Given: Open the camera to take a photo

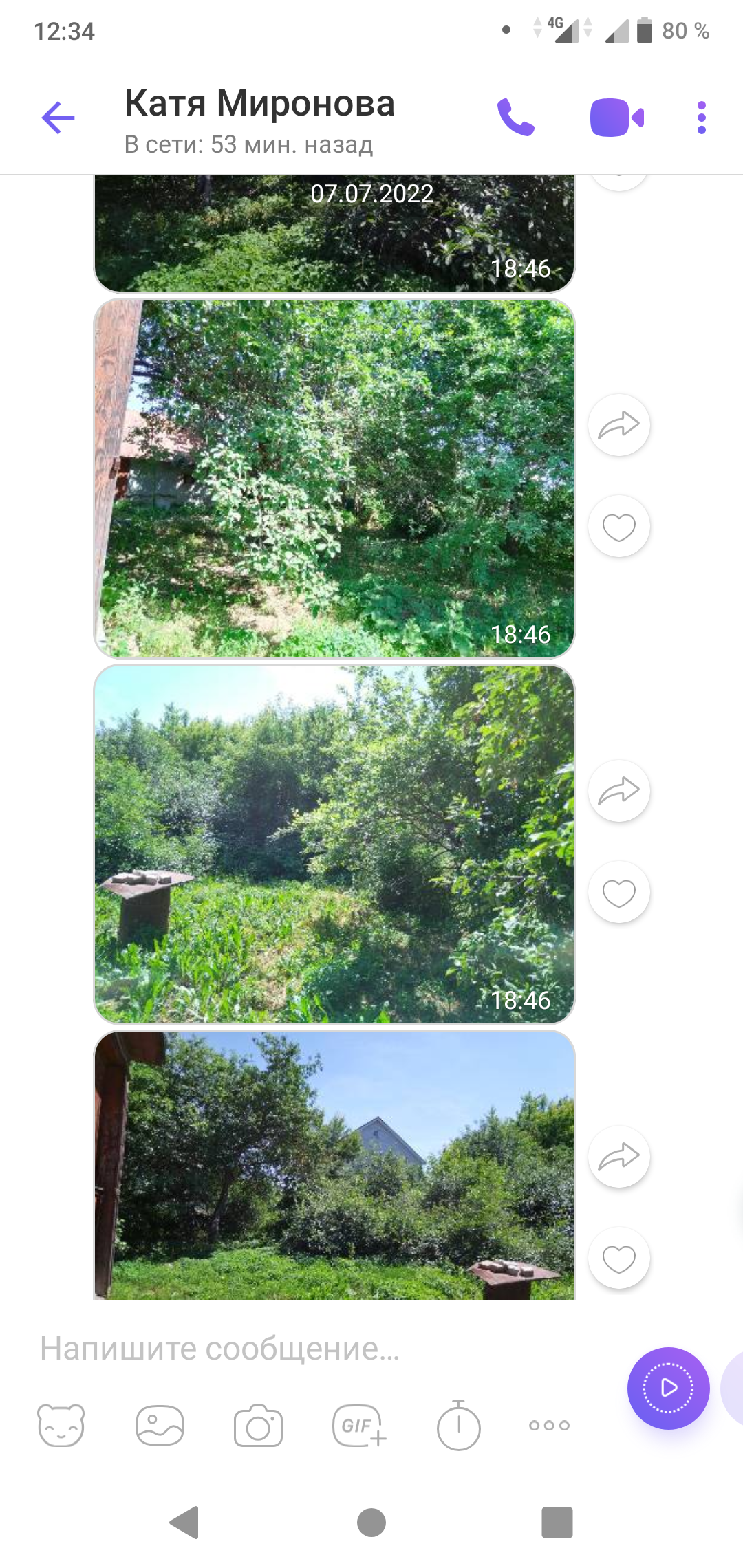Looking at the screenshot, I should pos(258,1425).
